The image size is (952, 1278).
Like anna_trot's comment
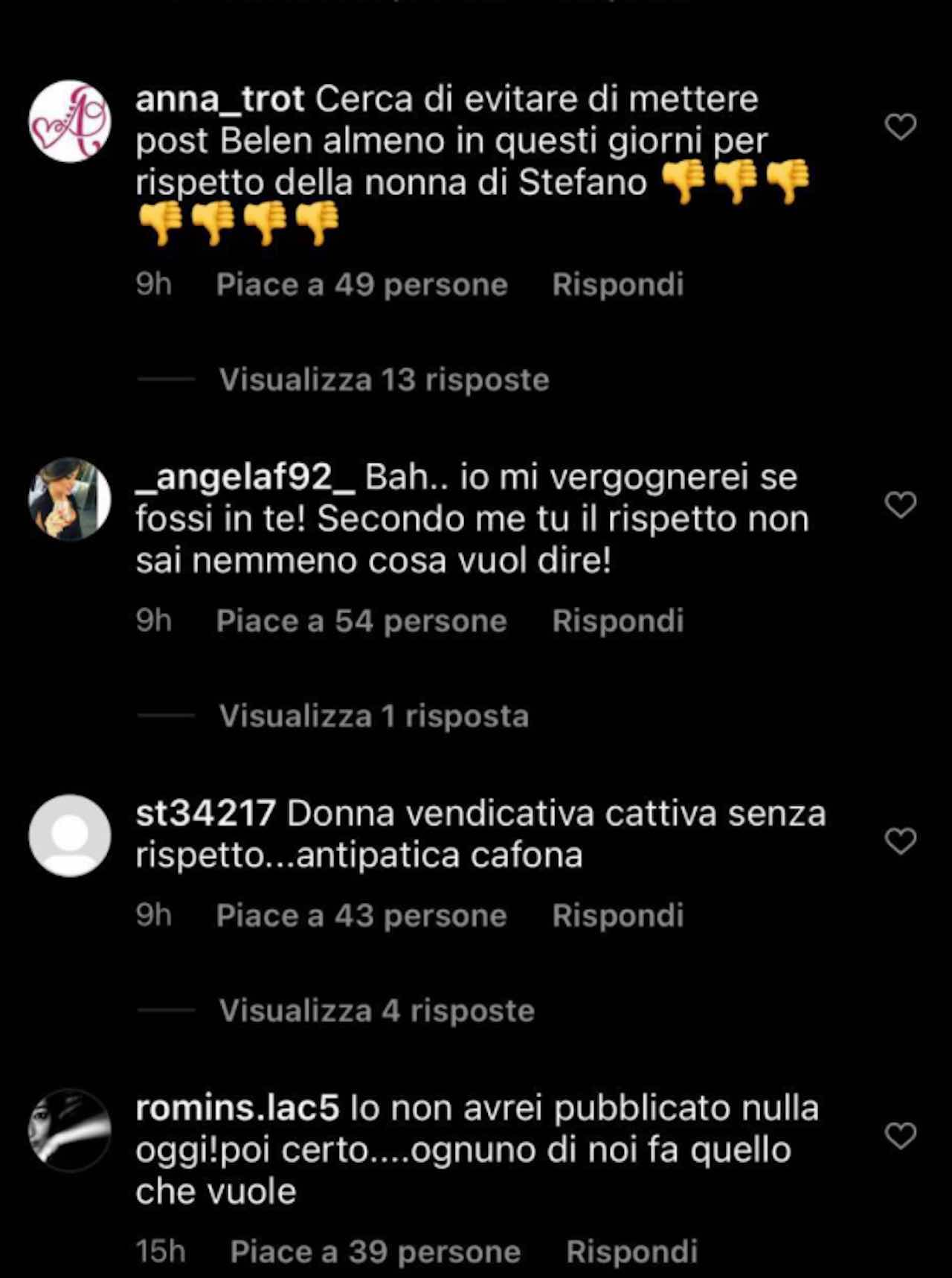900,127
